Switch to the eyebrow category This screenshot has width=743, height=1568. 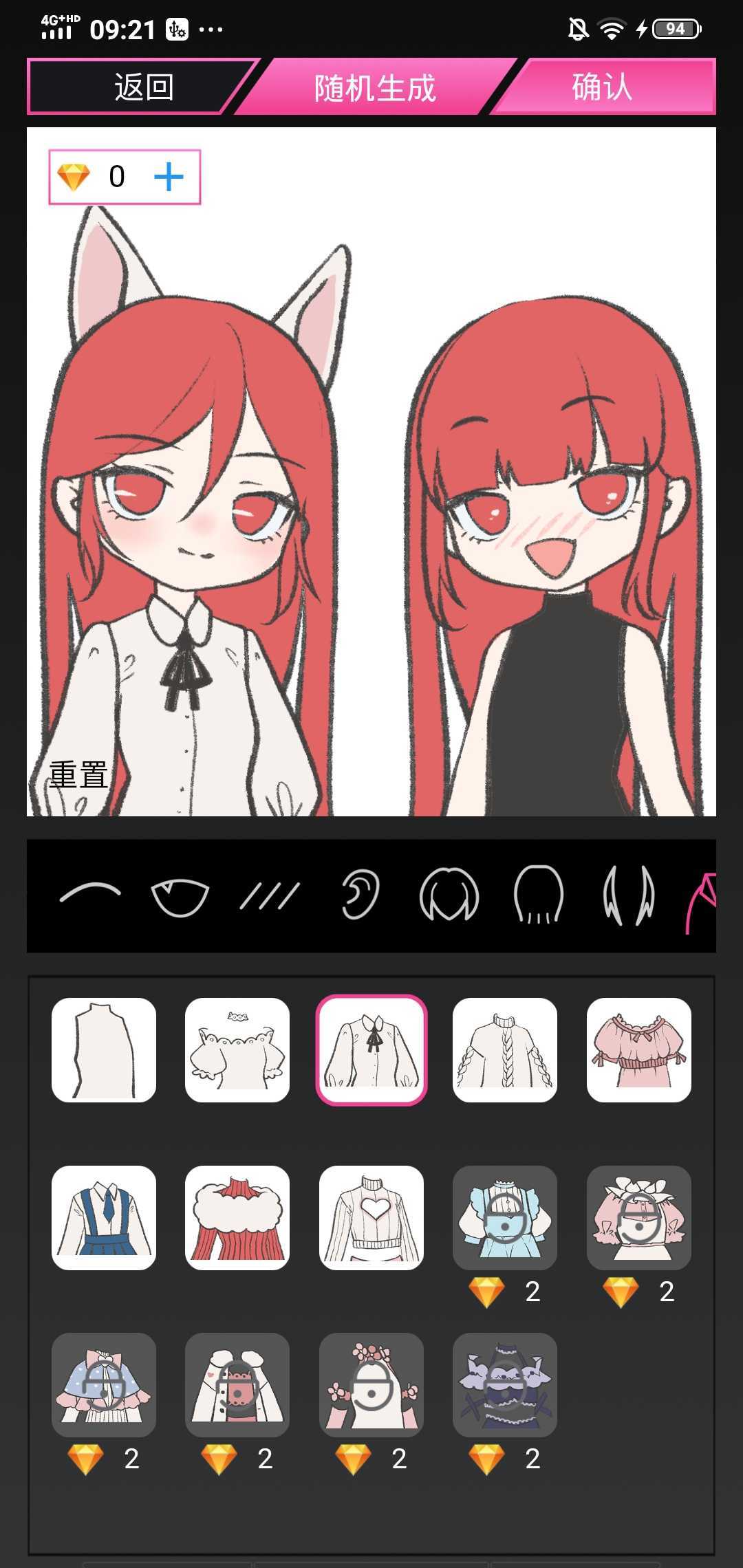click(90, 895)
